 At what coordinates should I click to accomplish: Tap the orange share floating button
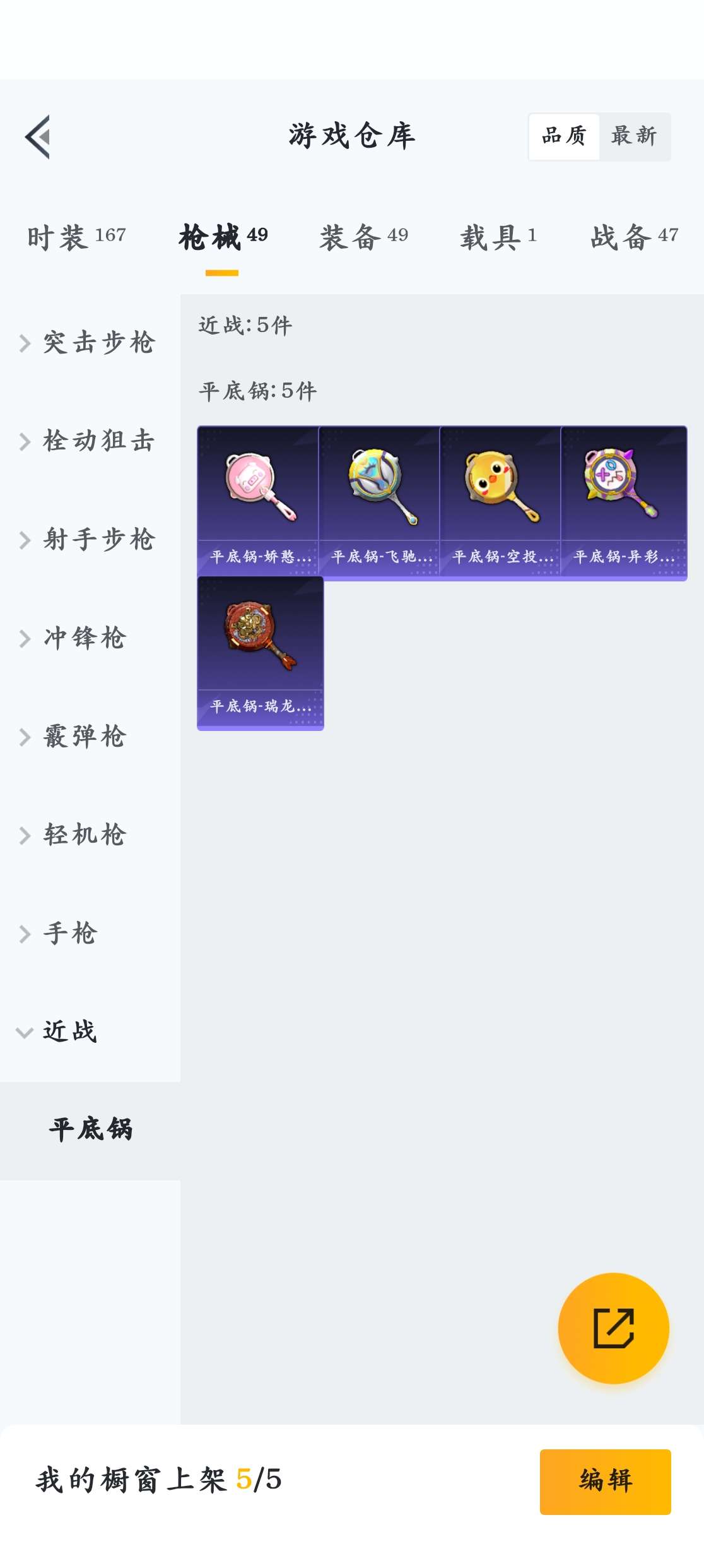pyautogui.click(x=613, y=1328)
